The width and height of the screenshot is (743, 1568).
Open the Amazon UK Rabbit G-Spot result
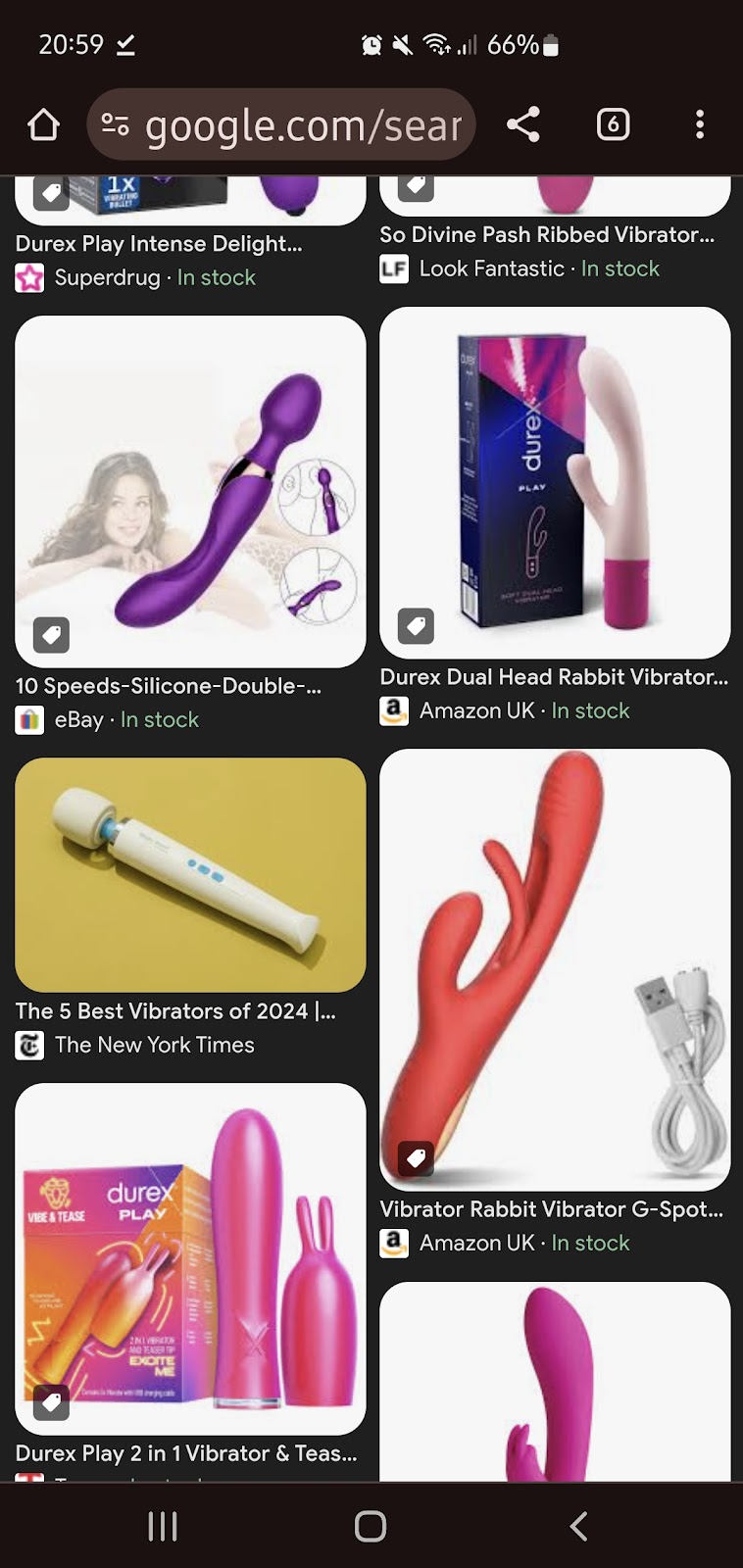(555, 969)
